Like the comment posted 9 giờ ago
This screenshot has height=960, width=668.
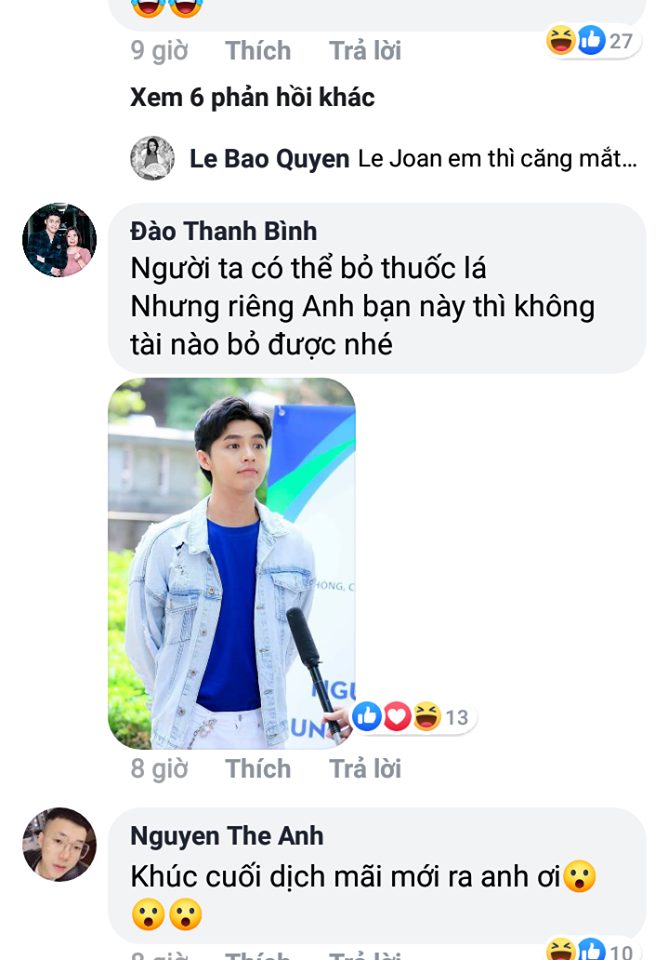257,50
